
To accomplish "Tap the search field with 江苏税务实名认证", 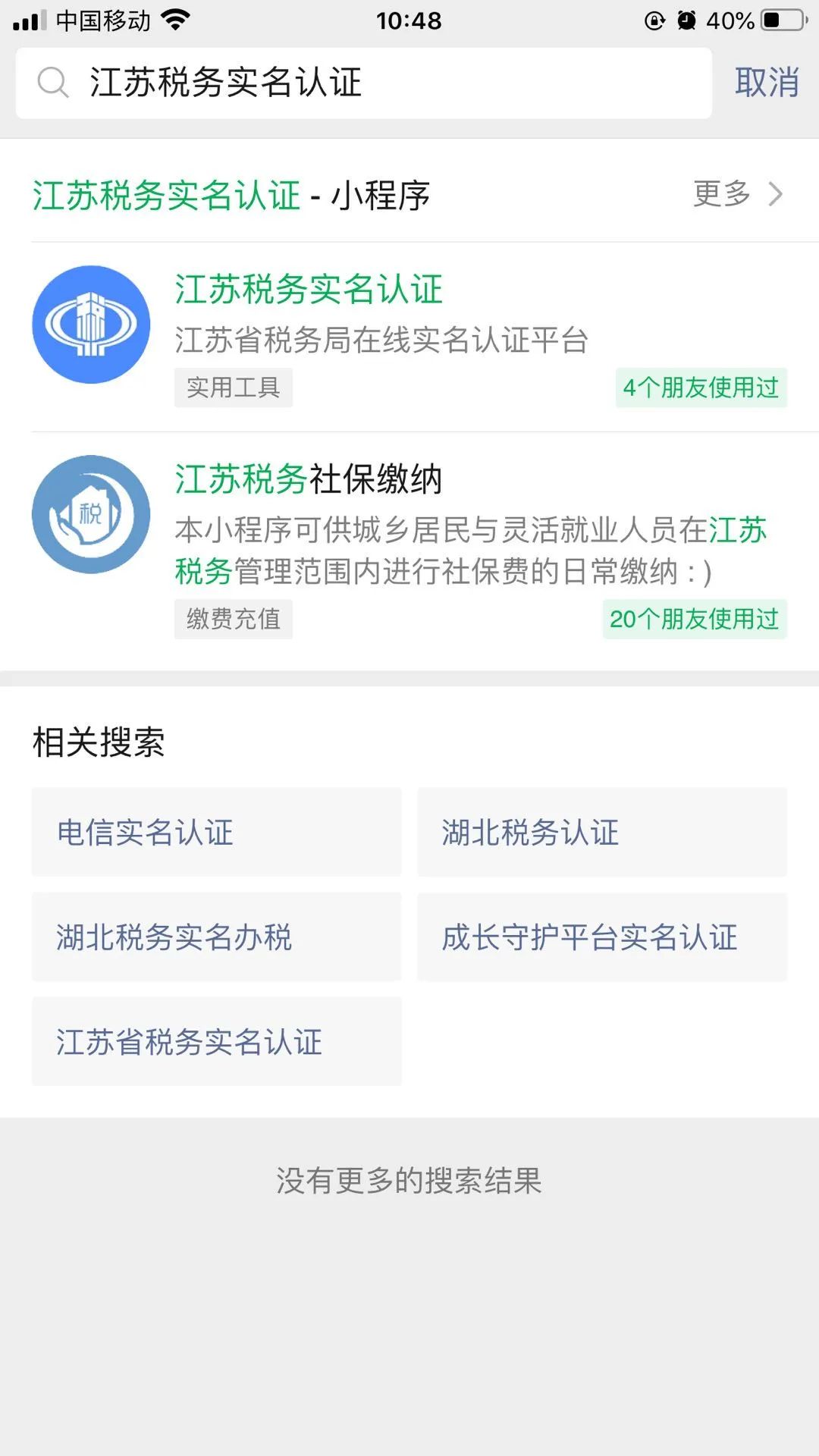I will coord(364,83).
